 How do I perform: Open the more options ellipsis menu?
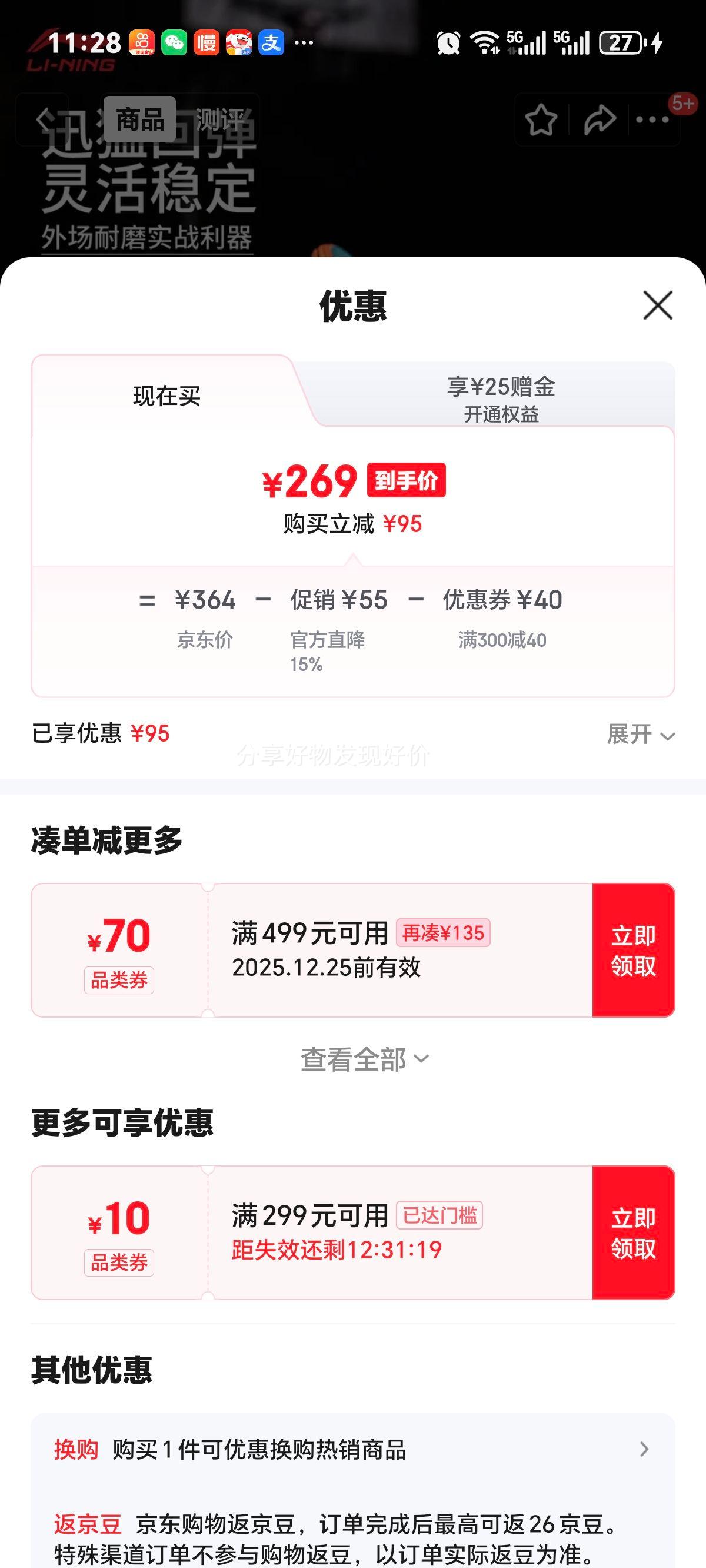652,121
